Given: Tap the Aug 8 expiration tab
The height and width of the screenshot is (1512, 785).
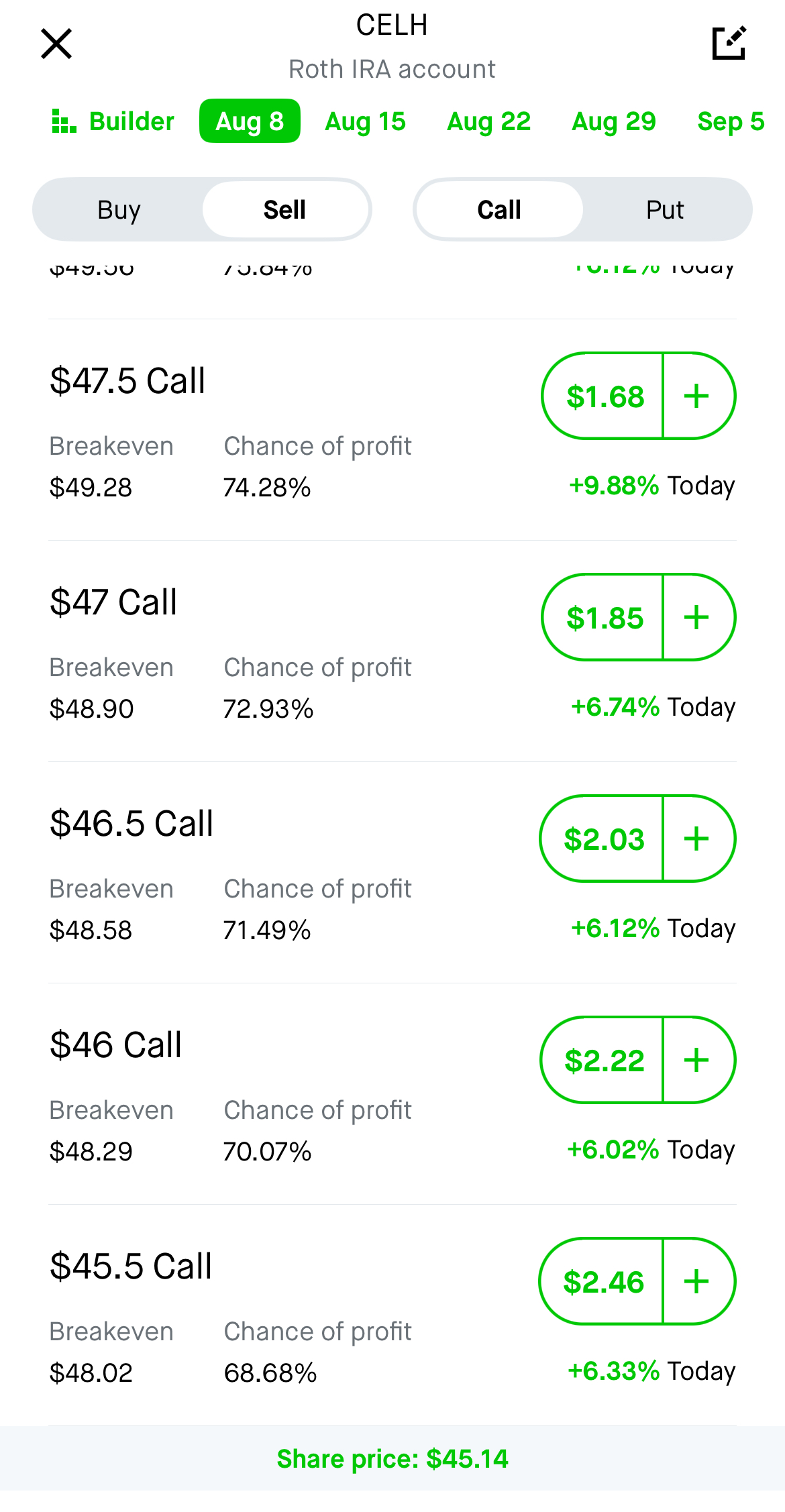Looking at the screenshot, I should tap(250, 121).
